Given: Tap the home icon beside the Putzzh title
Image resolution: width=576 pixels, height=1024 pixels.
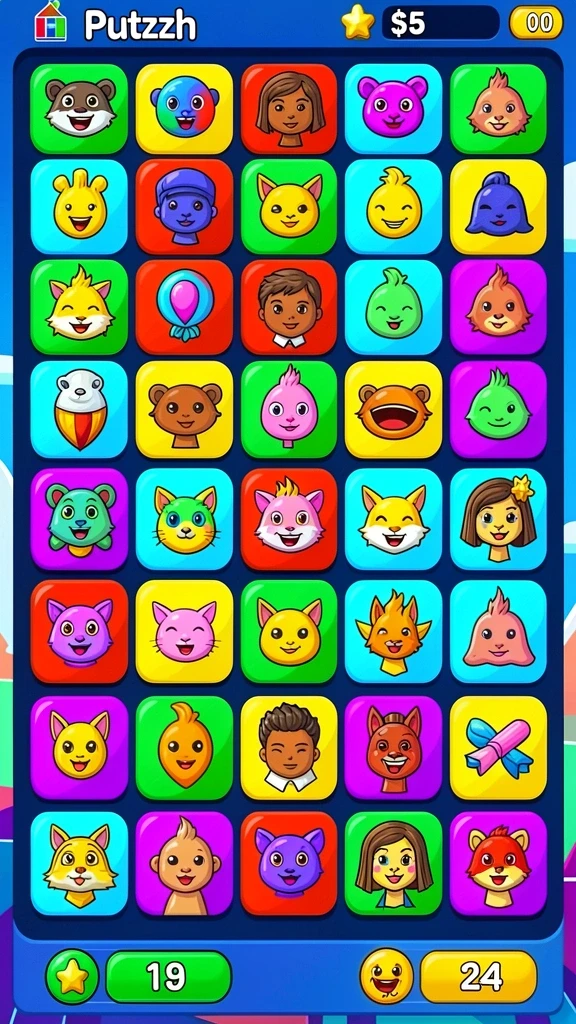Looking at the screenshot, I should [x=50, y=22].
